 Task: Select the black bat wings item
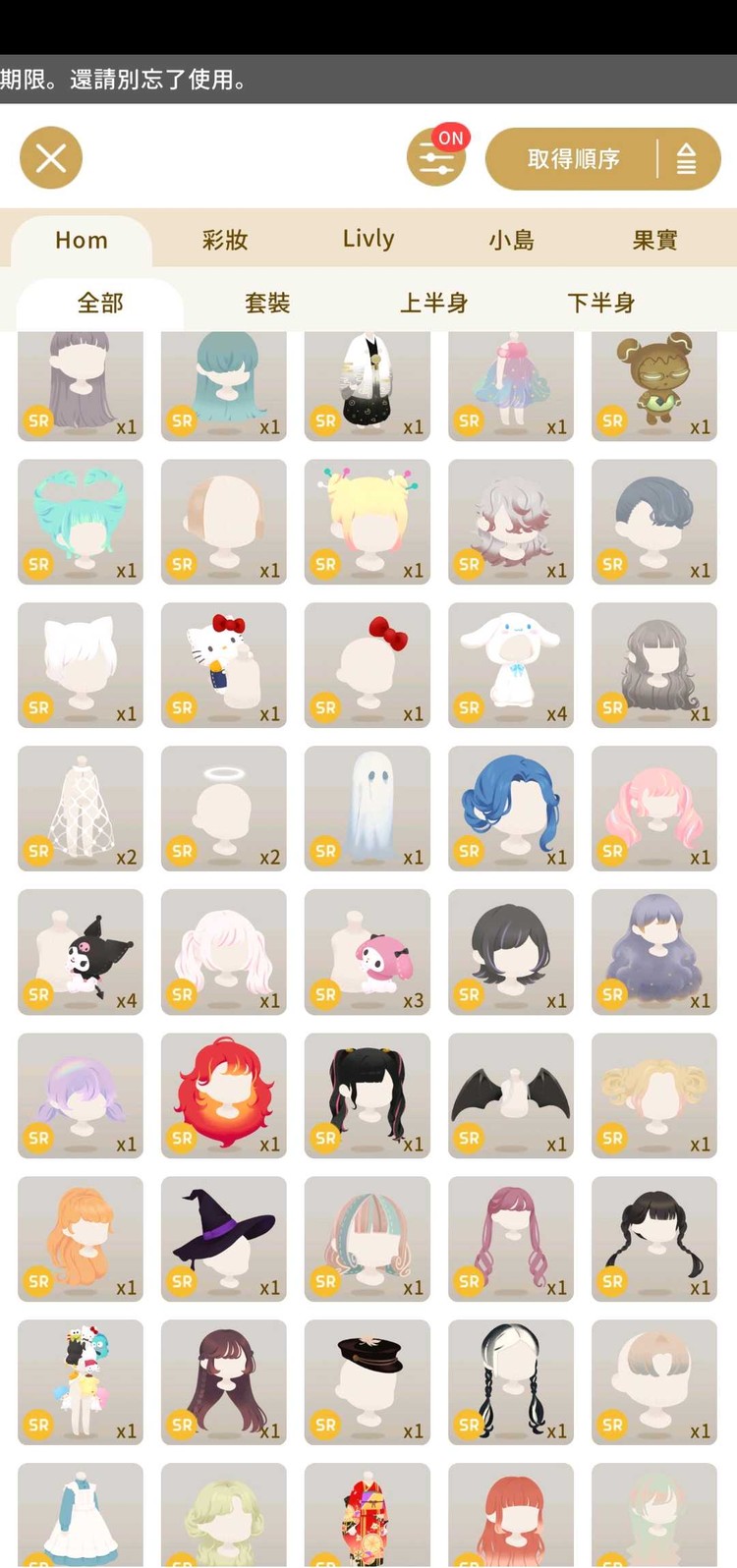(x=511, y=1095)
